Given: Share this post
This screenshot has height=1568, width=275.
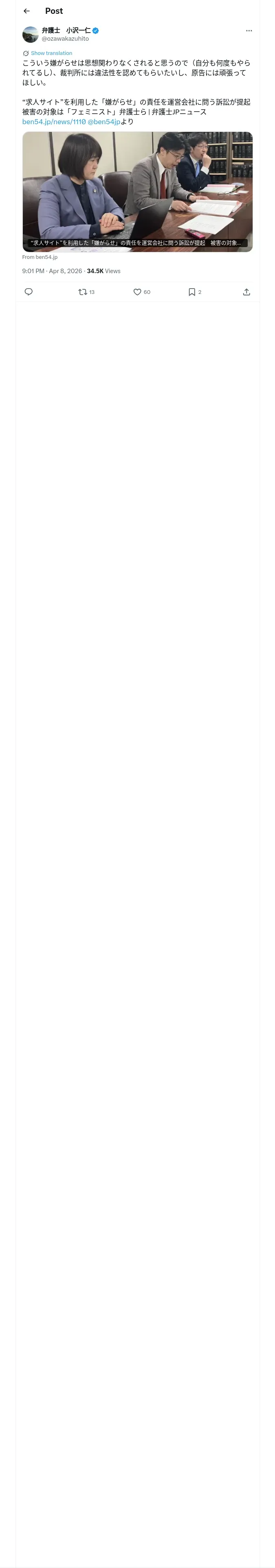Looking at the screenshot, I should coord(246,292).
